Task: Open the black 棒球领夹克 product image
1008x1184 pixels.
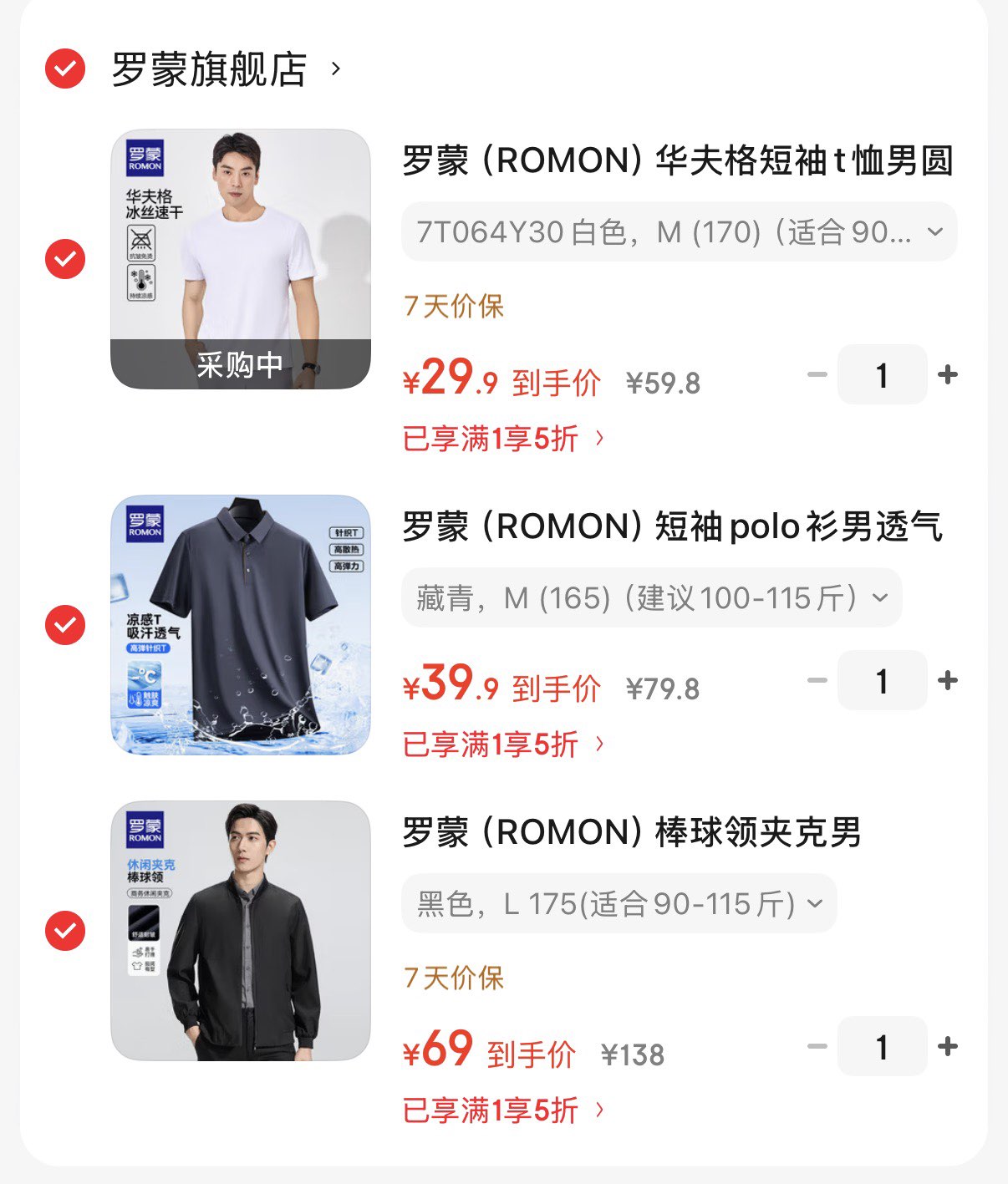Action: (241, 931)
